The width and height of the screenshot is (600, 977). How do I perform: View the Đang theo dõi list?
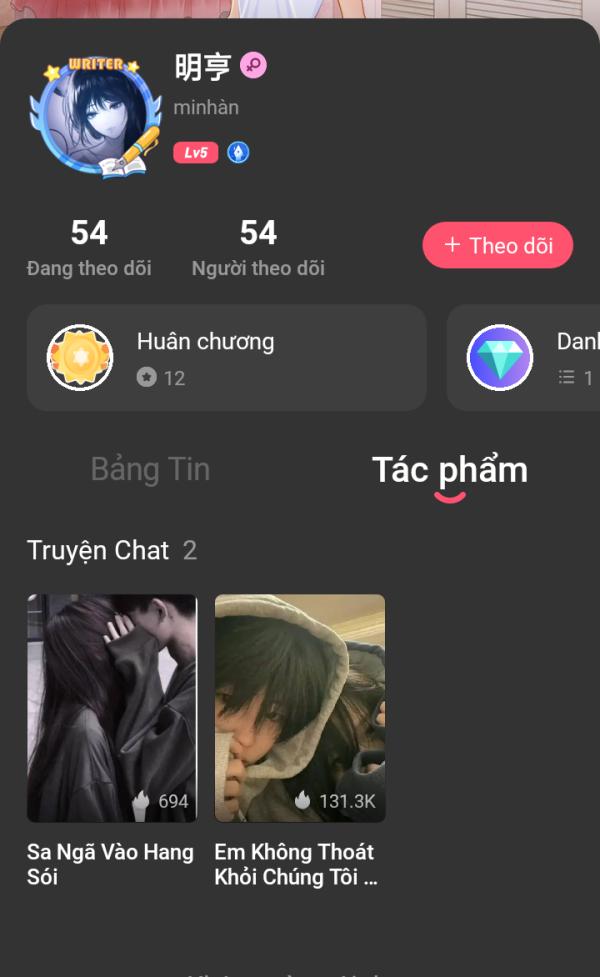point(89,247)
